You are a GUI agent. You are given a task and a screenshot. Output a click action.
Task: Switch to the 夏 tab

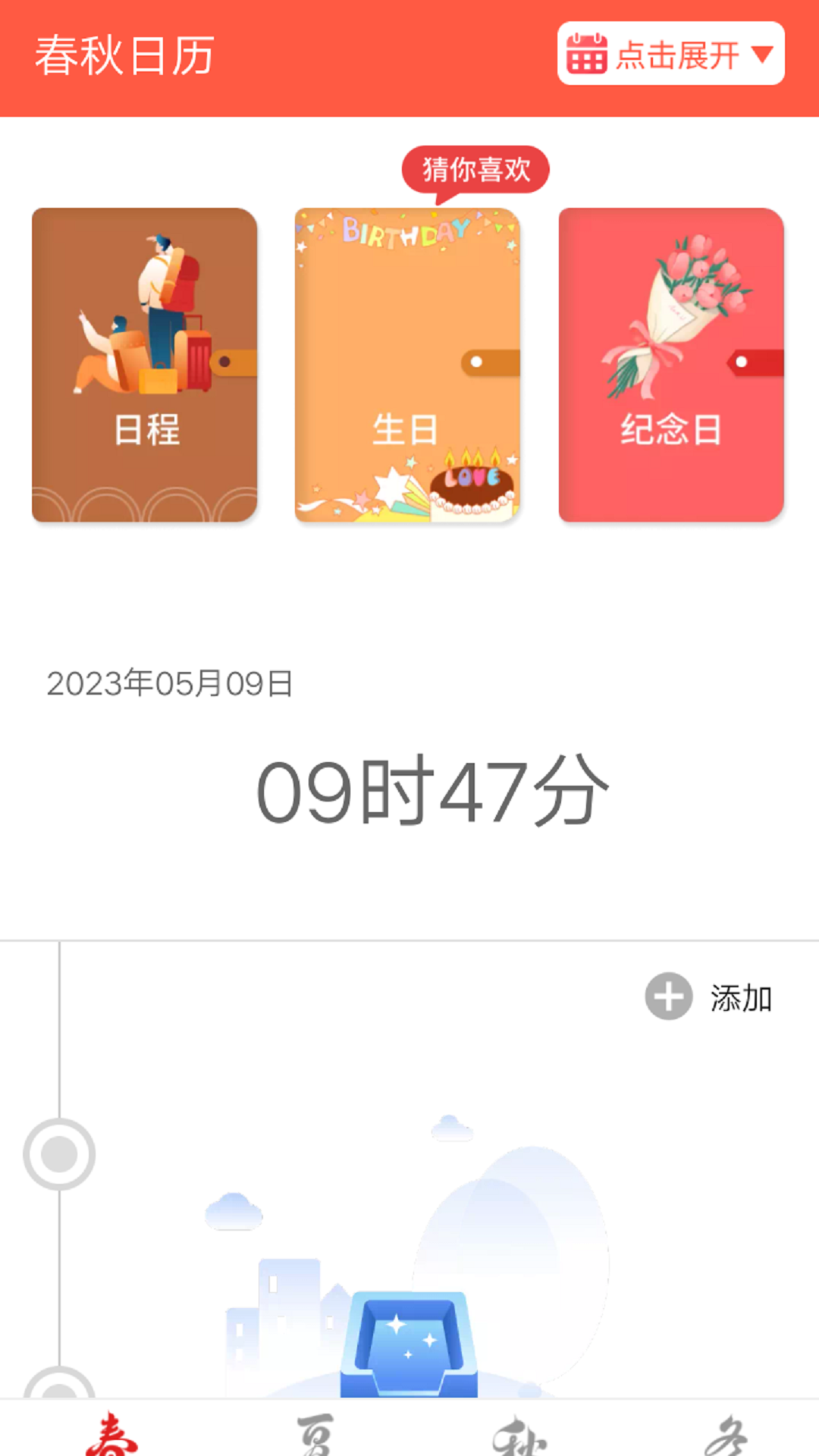point(315,1433)
